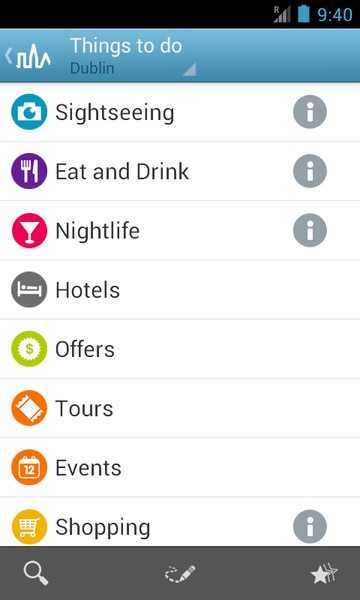The image size is (360, 600).
Task: Open the stars favorites icon
Action: [324, 574]
